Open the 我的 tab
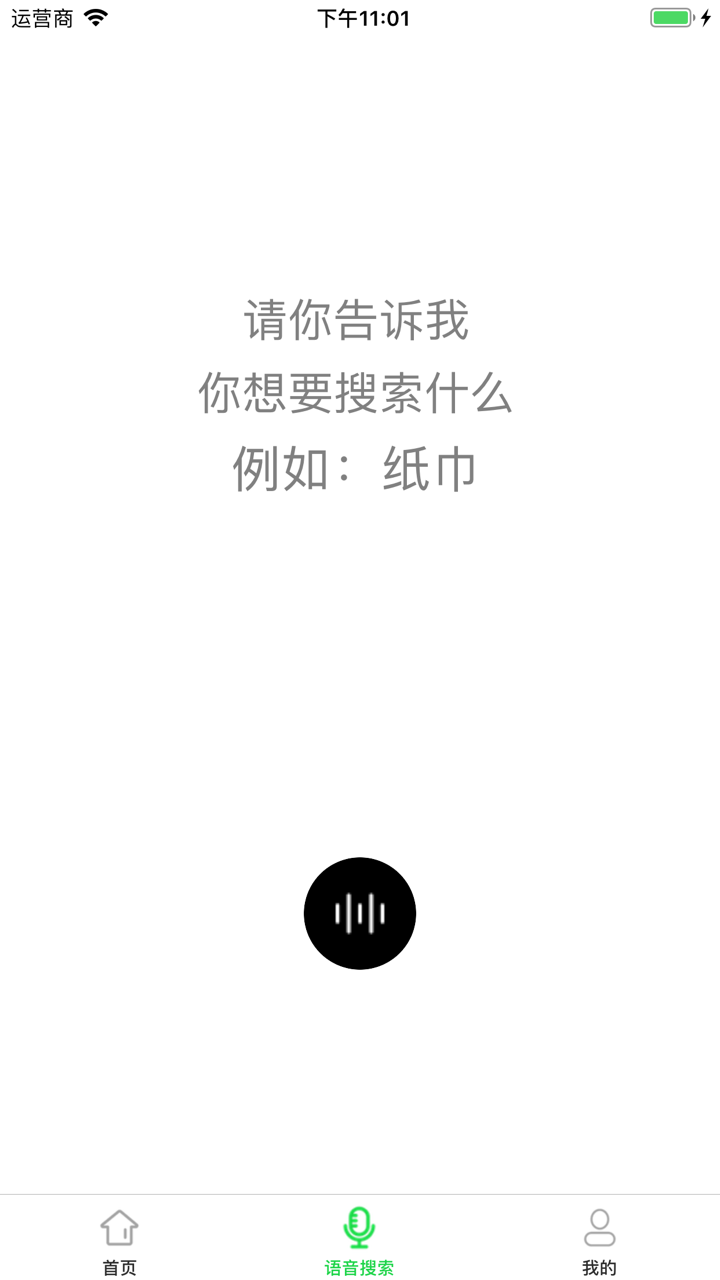The width and height of the screenshot is (720, 1280). (598, 1240)
